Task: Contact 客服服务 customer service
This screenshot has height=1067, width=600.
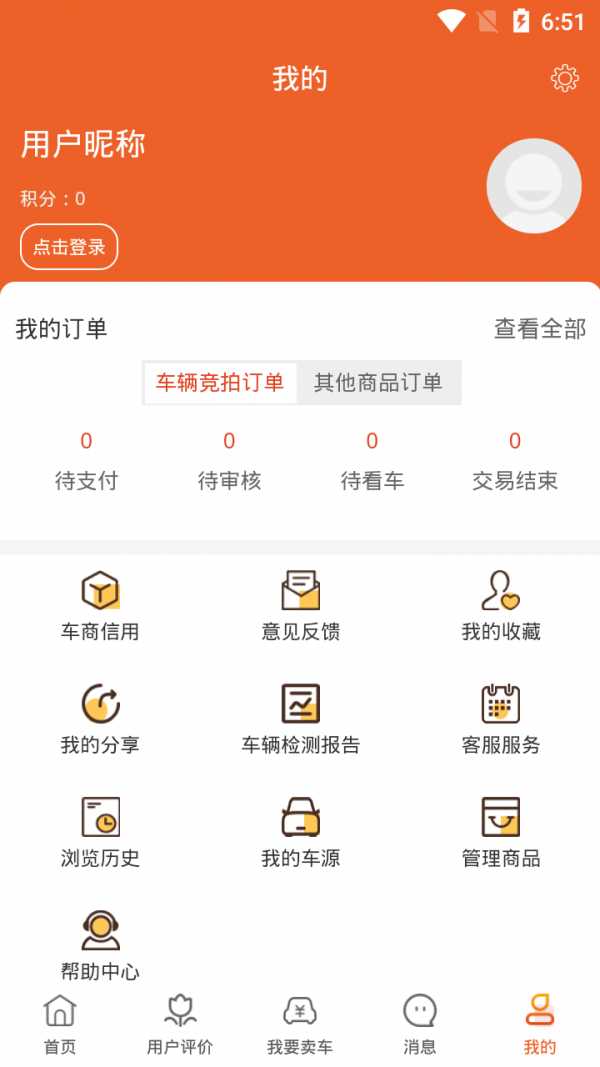Action: point(501,718)
